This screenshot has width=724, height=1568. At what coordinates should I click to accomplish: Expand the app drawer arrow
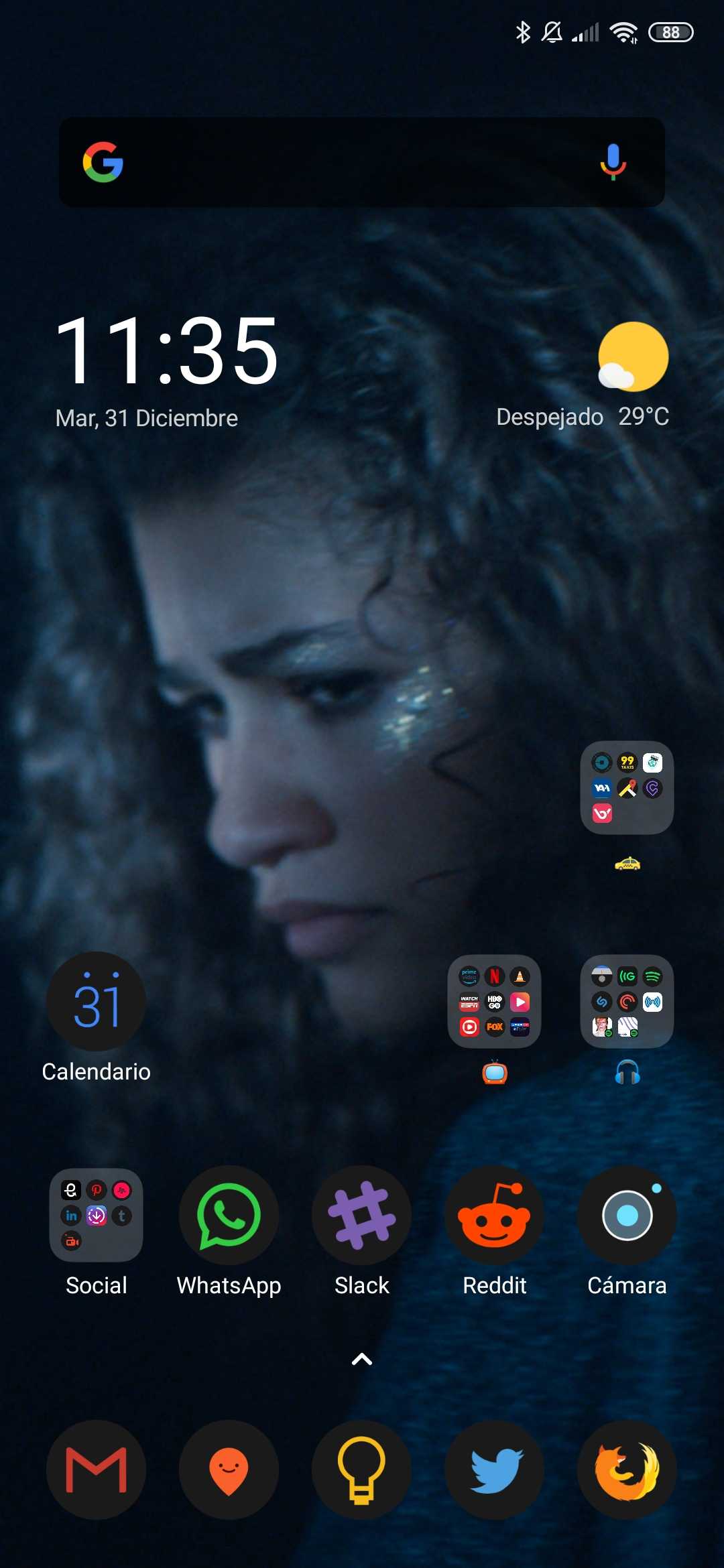point(361,1360)
